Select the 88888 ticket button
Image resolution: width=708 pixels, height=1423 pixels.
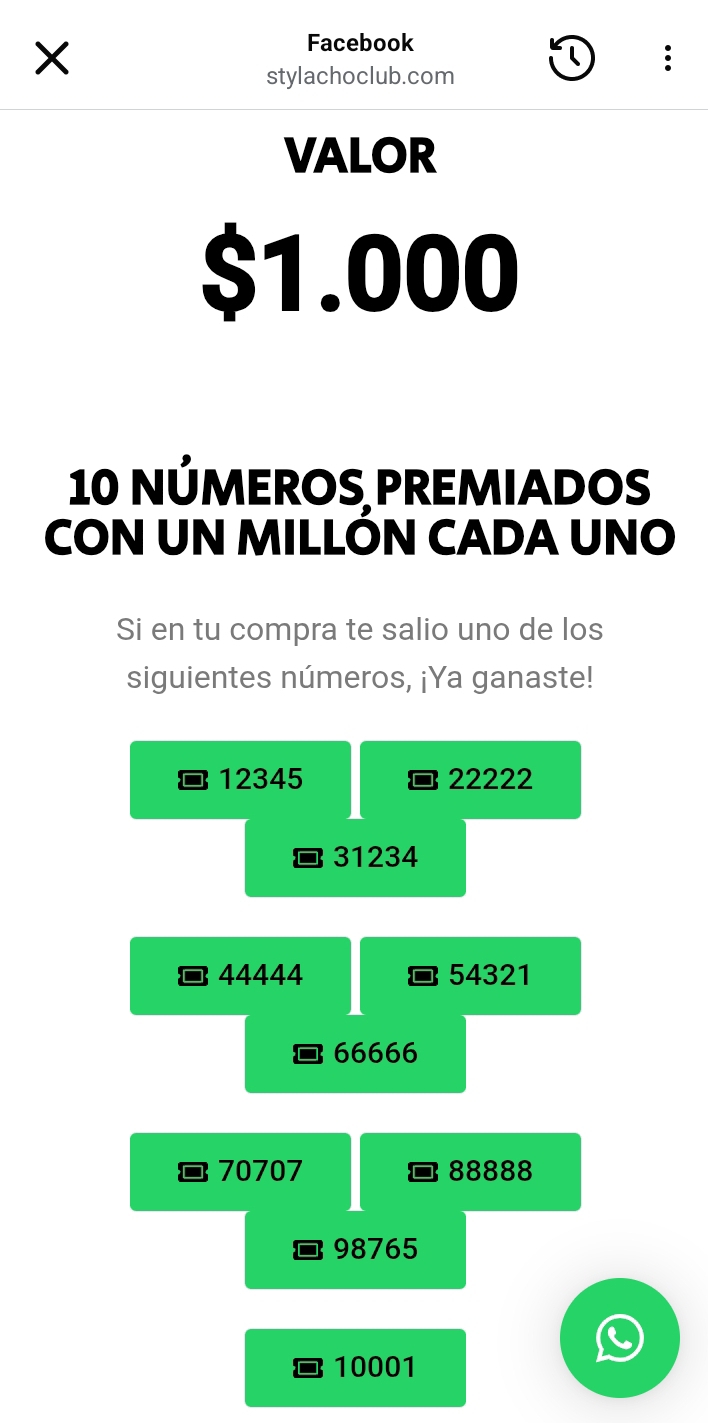470,1171
